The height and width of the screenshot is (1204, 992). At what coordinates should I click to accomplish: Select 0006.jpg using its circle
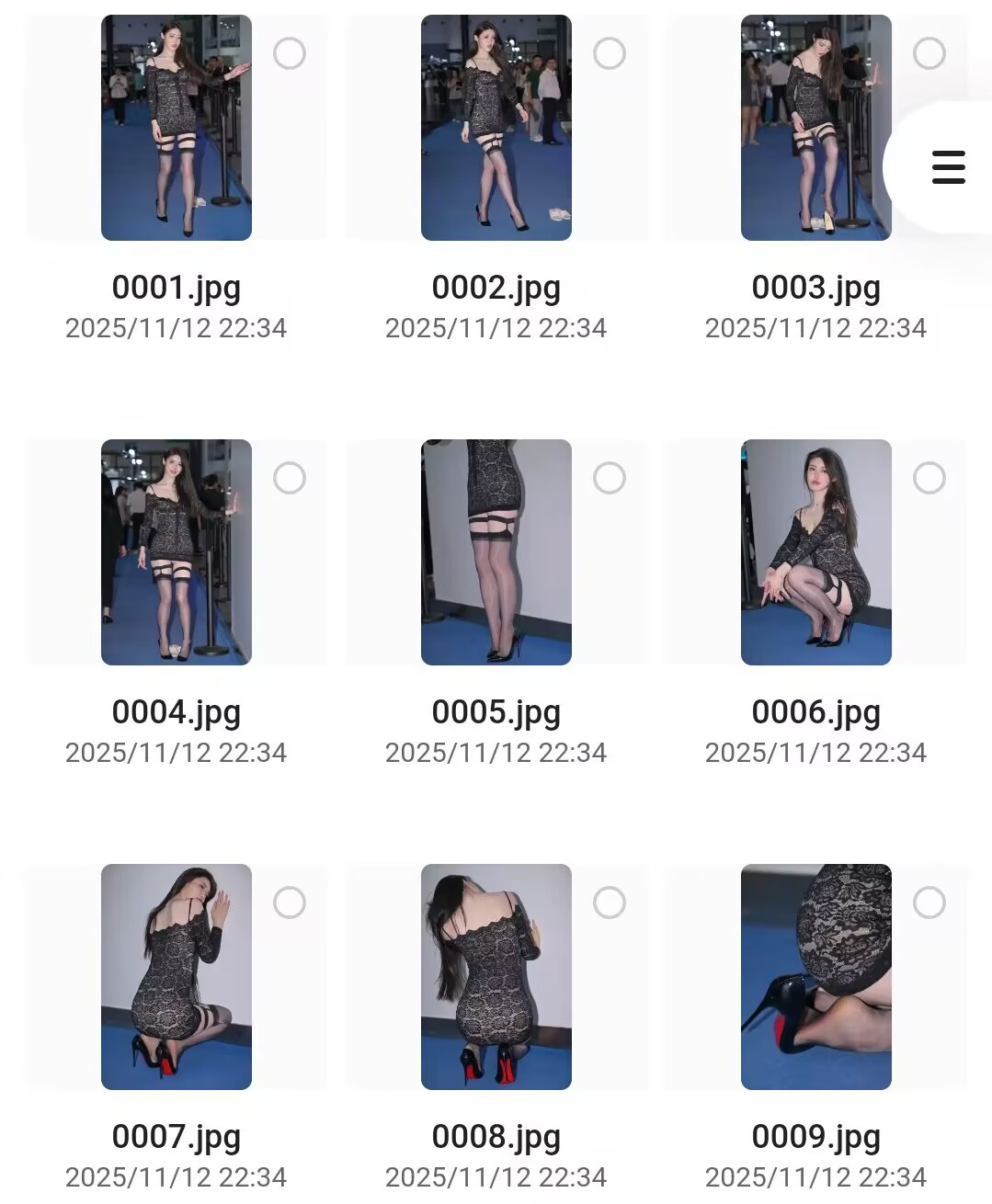(x=929, y=478)
